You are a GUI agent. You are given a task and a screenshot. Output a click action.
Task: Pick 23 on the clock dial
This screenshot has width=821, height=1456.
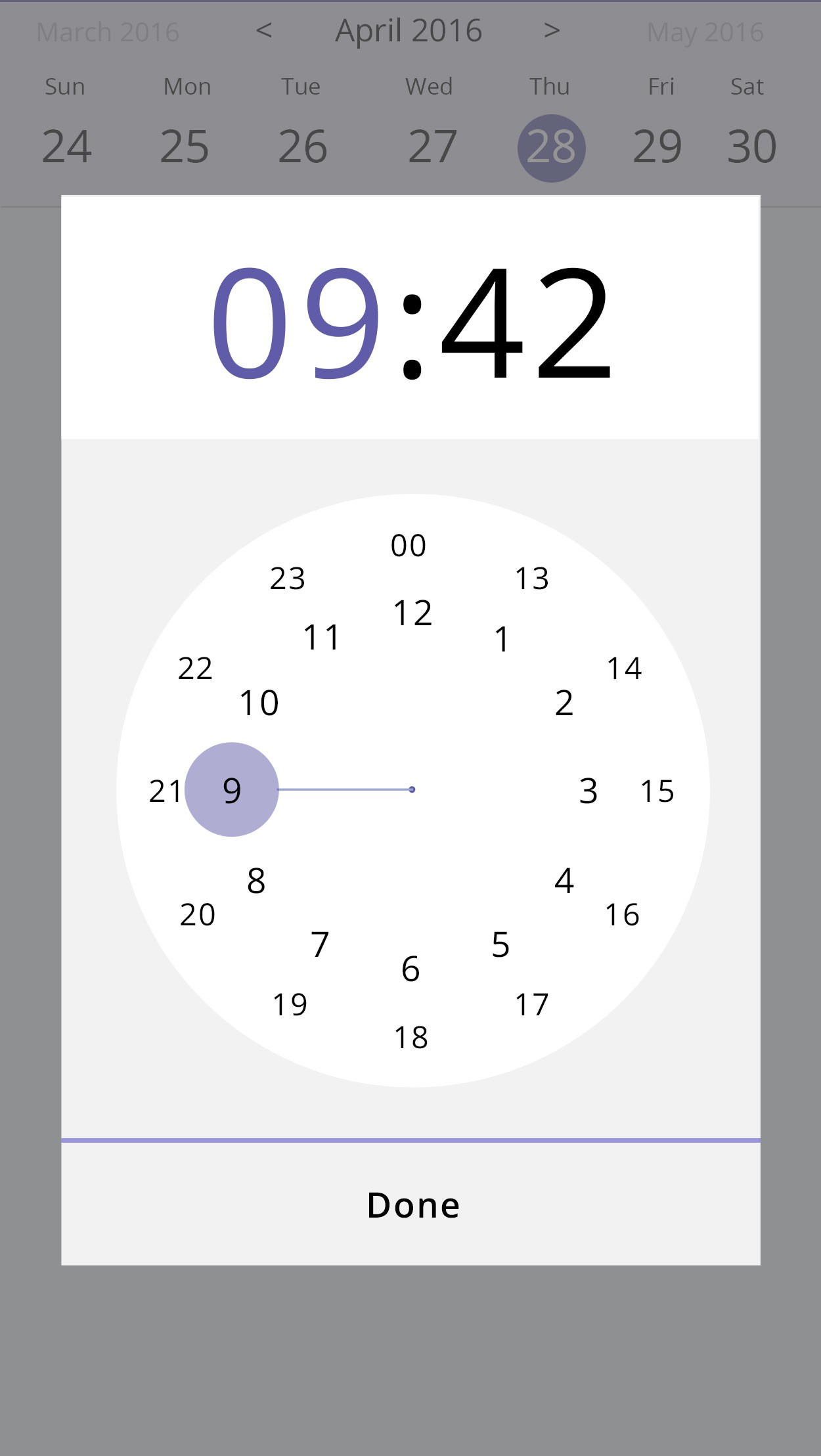point(288,579)
